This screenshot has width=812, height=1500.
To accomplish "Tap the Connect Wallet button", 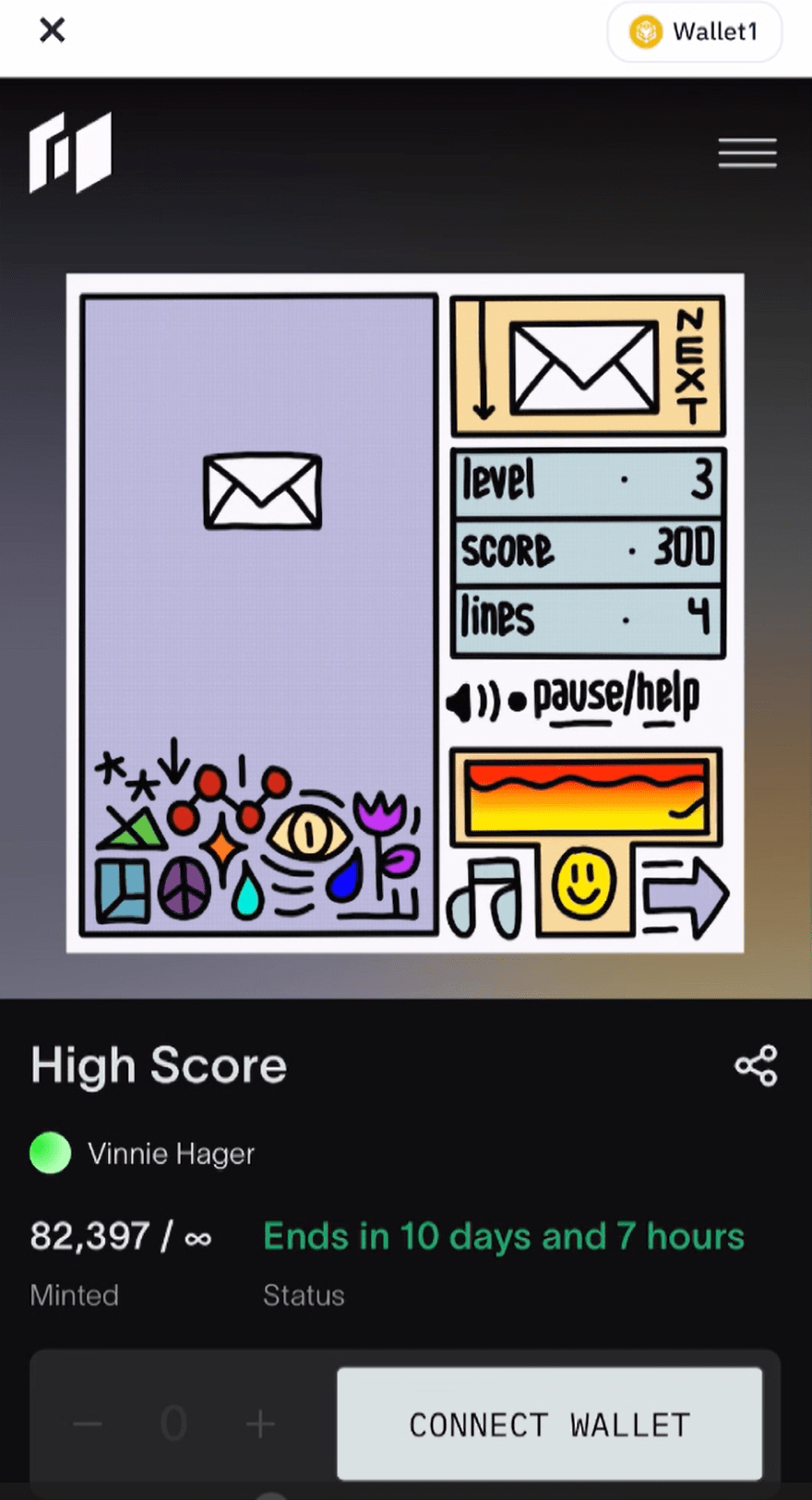I will pos(549,1424).
